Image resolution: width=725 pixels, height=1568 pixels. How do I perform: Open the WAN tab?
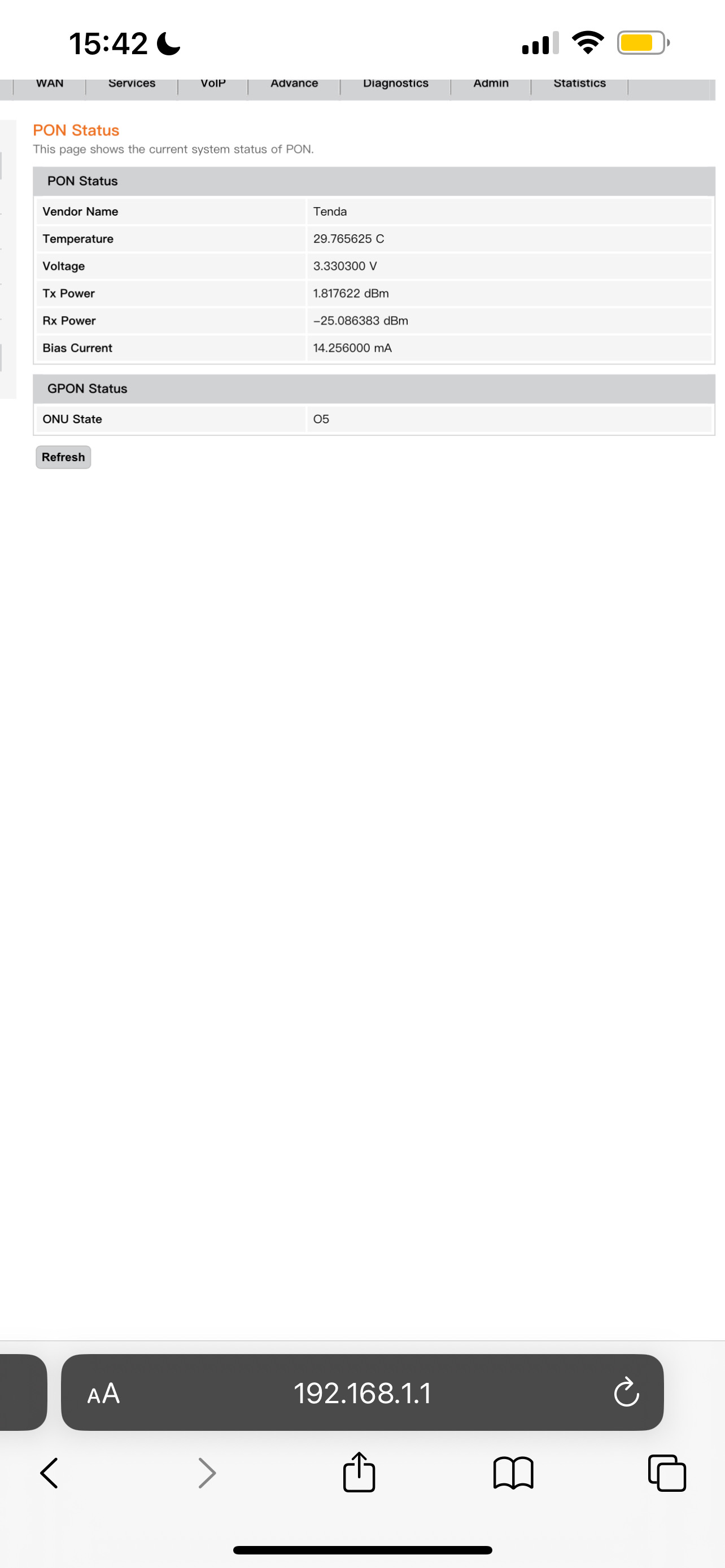[49, 84]
